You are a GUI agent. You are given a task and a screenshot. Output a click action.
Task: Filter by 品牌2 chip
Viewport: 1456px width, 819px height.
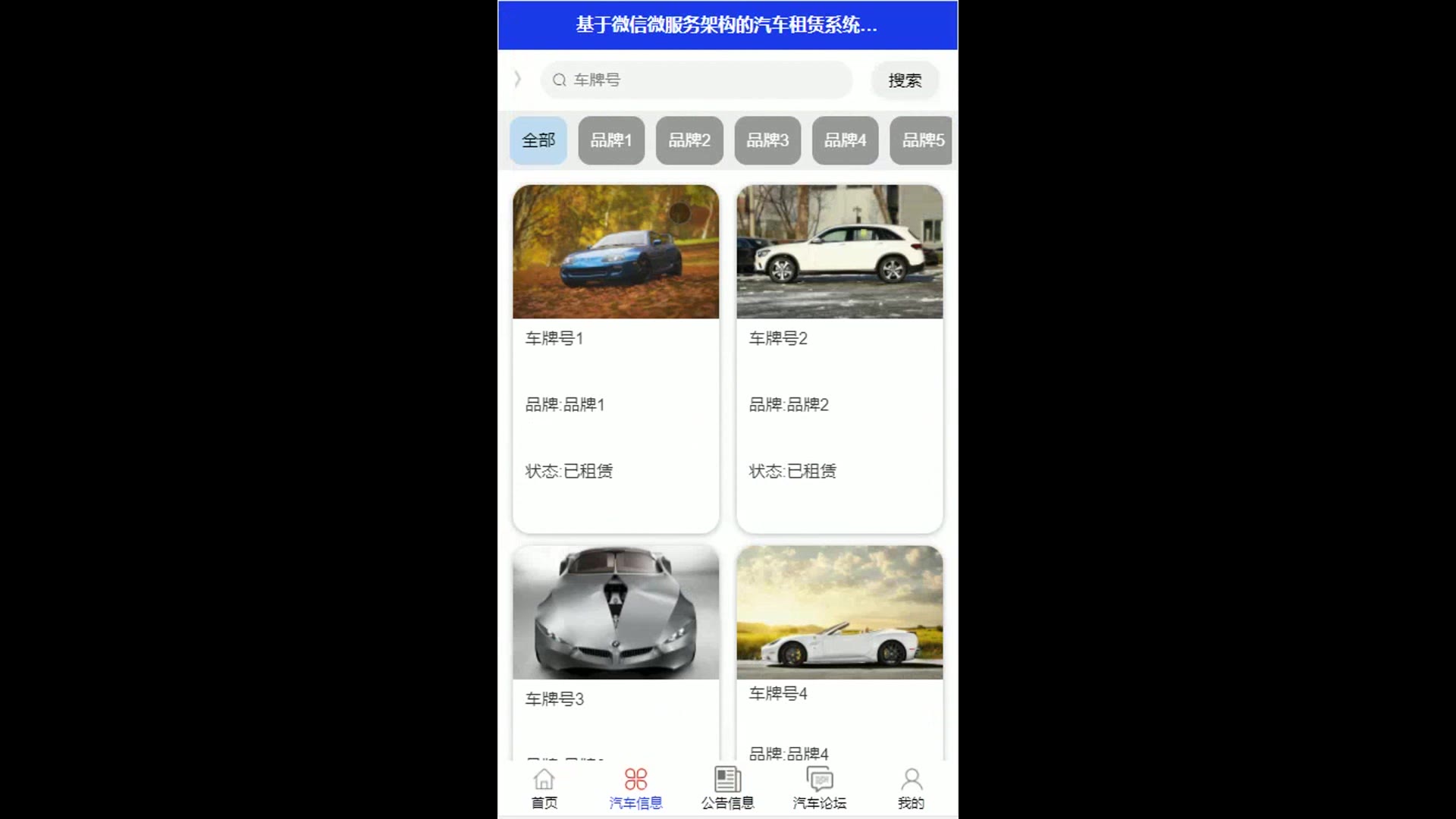689,140
